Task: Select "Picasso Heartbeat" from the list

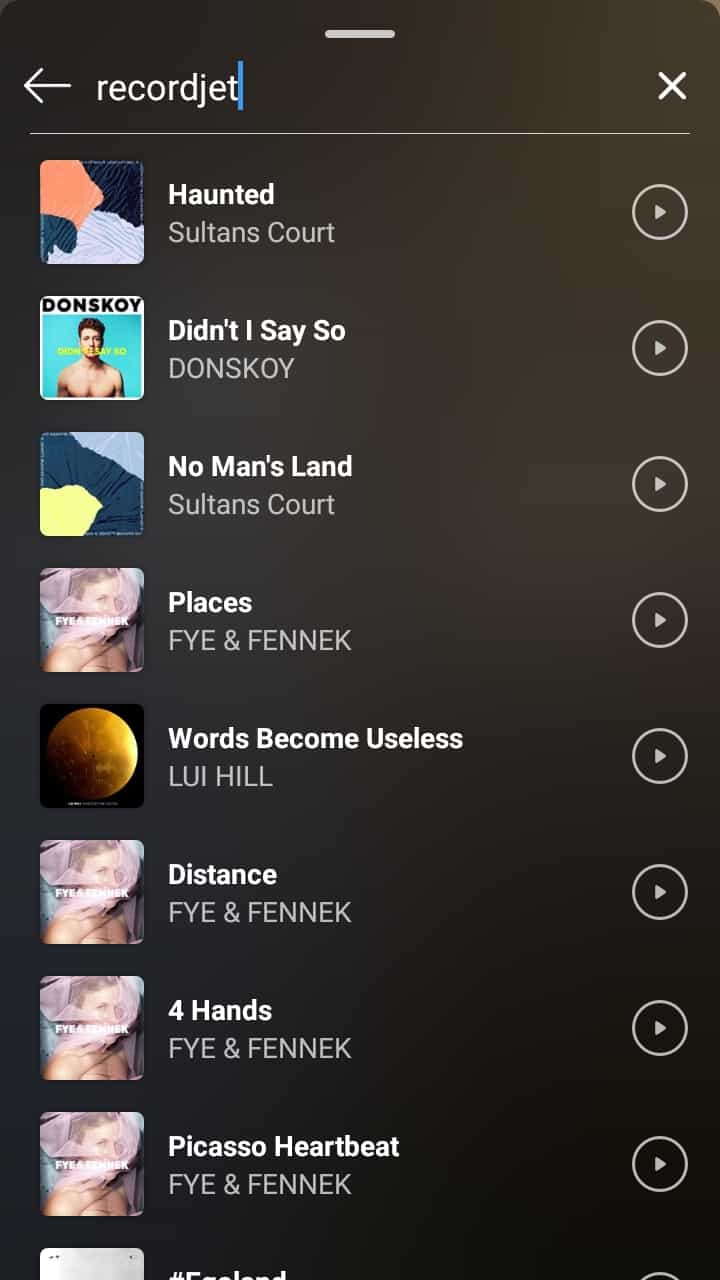Action: coord(283,1146)
